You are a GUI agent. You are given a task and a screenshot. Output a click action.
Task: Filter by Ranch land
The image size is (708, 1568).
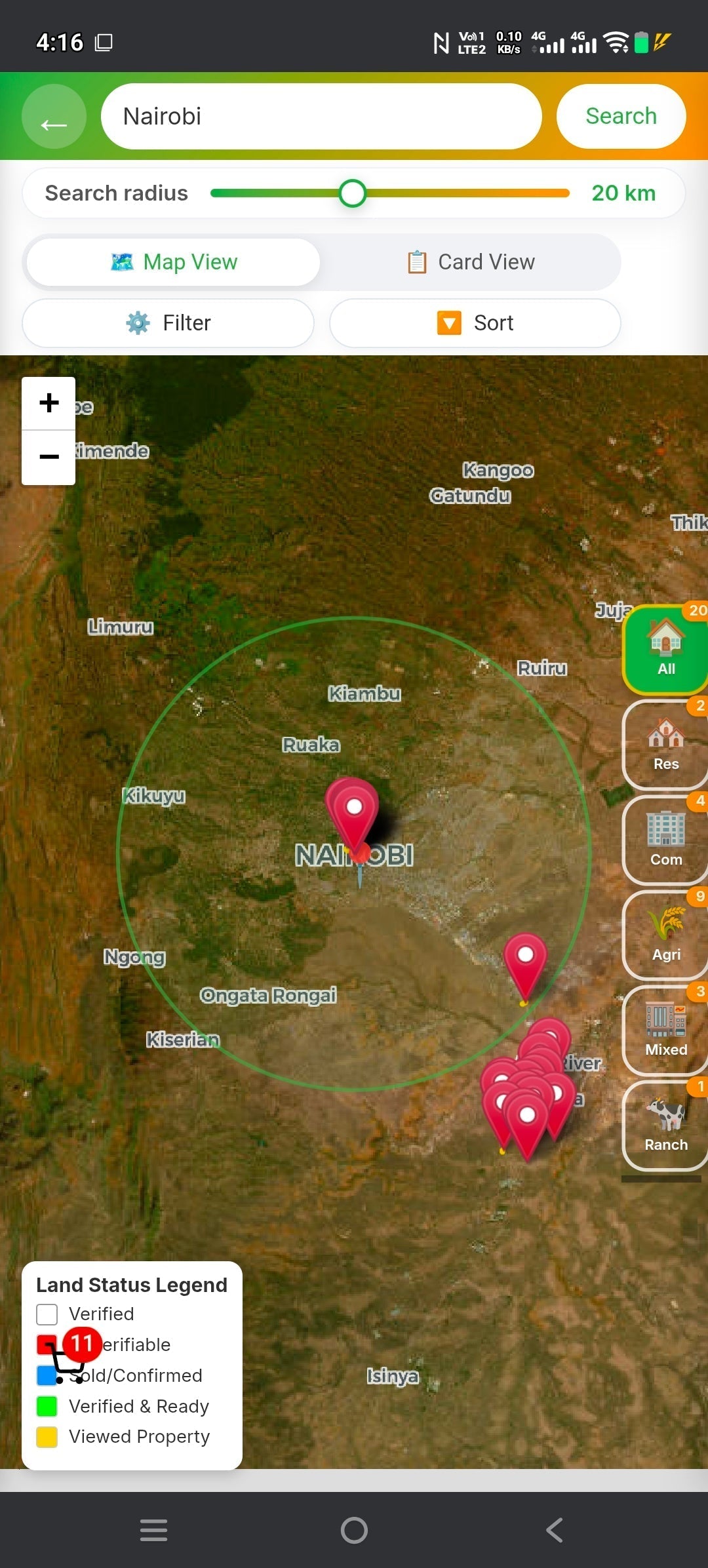[x=666, y=1126]
